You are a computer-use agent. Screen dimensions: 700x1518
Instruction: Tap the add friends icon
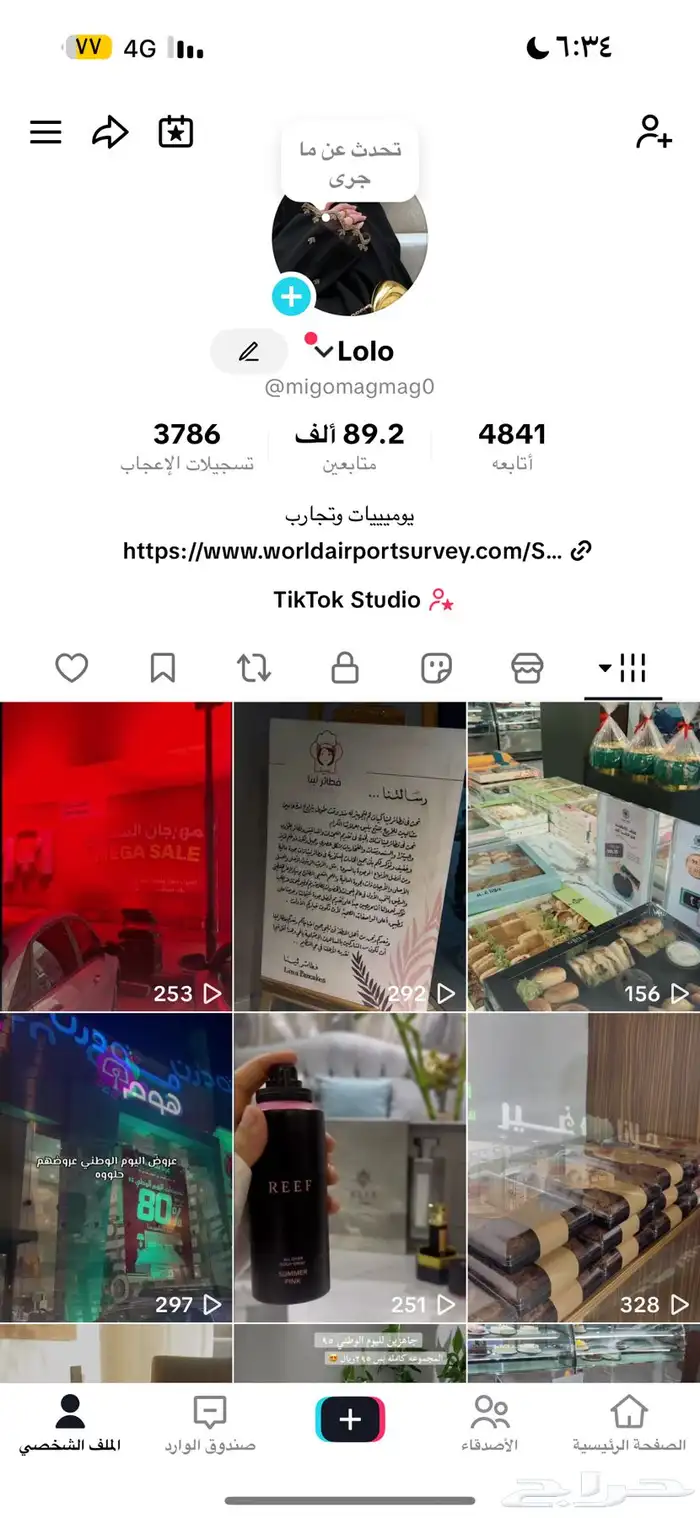654,132
